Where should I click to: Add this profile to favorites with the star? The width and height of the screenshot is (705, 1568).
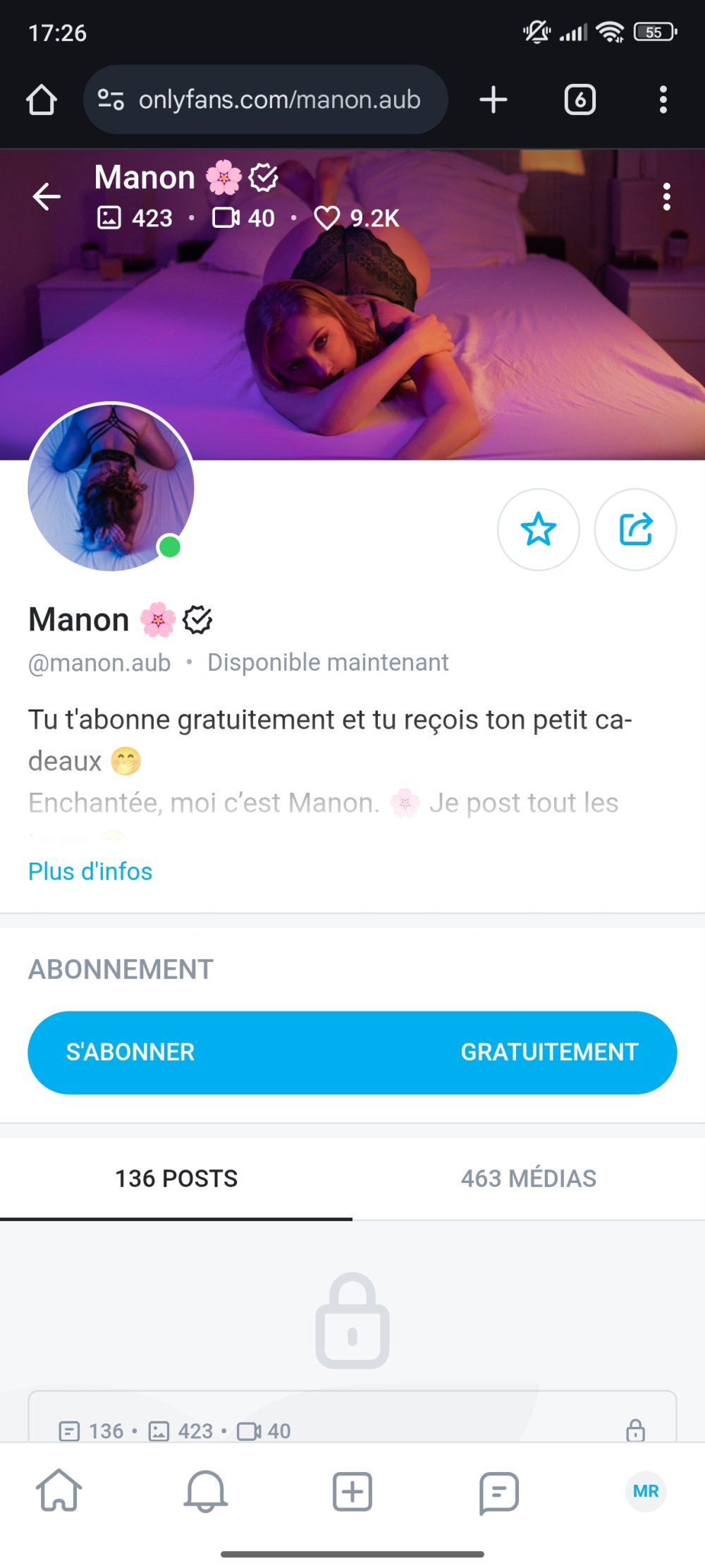tap(538, 529)
